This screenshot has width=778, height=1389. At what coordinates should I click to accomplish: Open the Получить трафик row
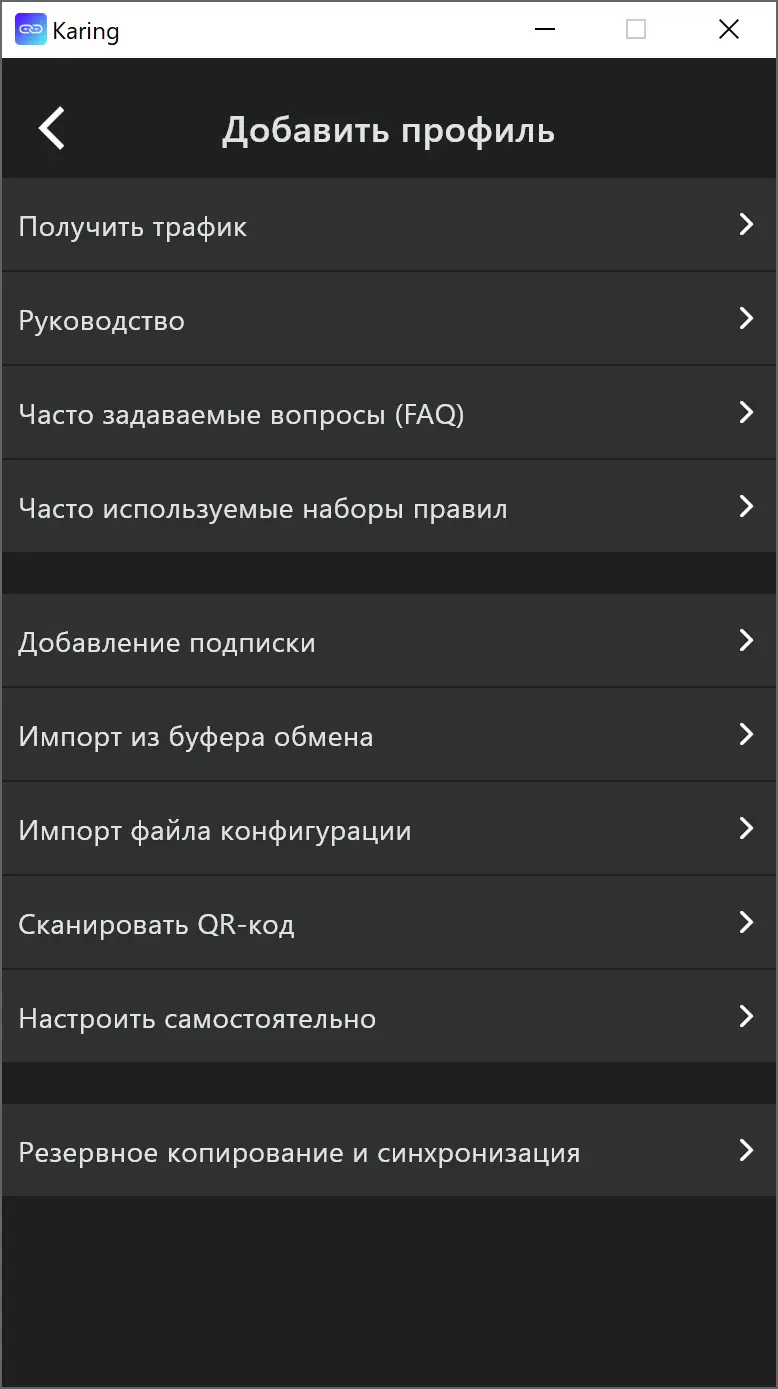click(x=388, y=226)
